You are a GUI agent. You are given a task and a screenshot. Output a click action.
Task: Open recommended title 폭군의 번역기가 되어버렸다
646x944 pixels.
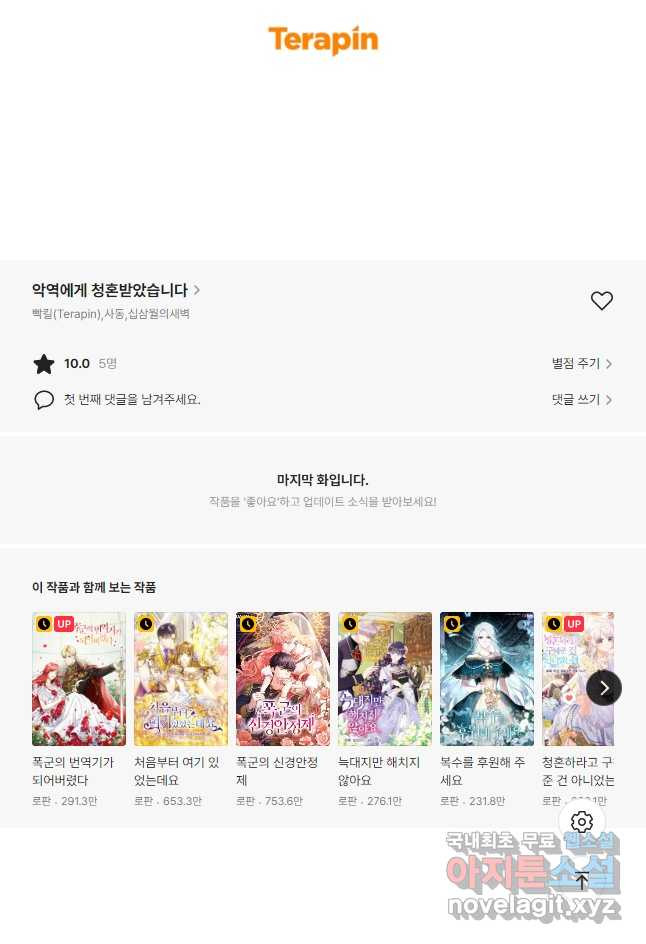coord(79,679)
